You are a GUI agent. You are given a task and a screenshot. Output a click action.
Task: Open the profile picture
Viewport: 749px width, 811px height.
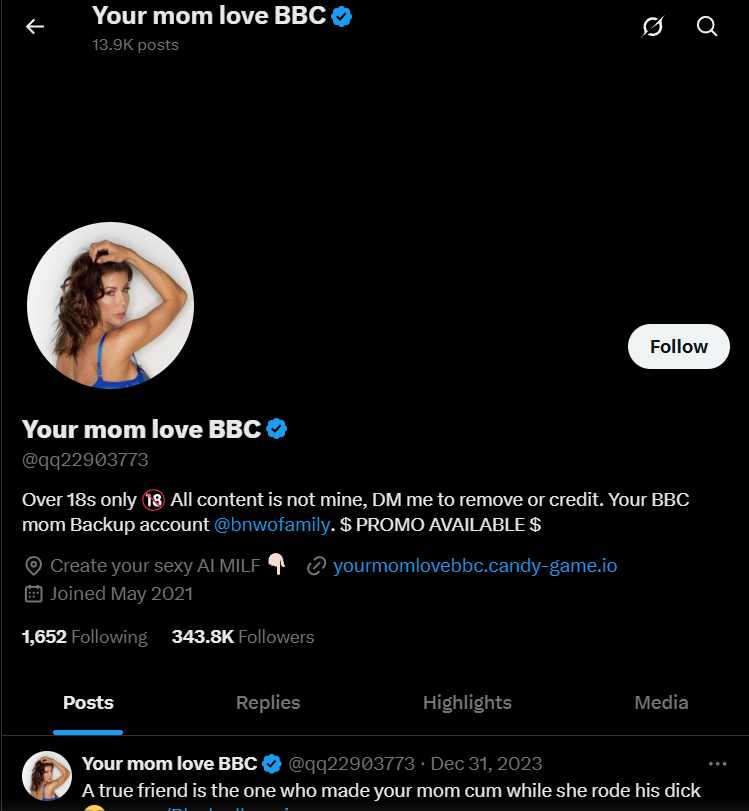110,305
